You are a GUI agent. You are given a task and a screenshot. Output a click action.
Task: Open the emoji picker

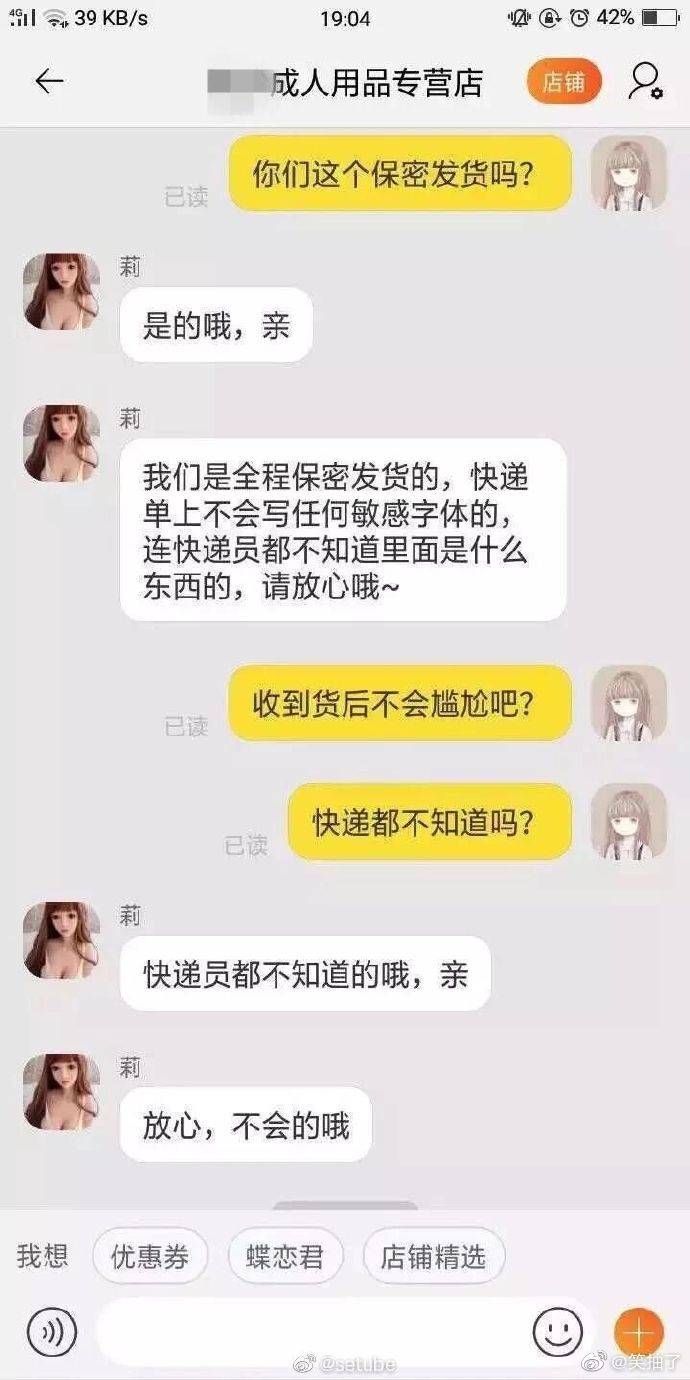pos(558,1332)
